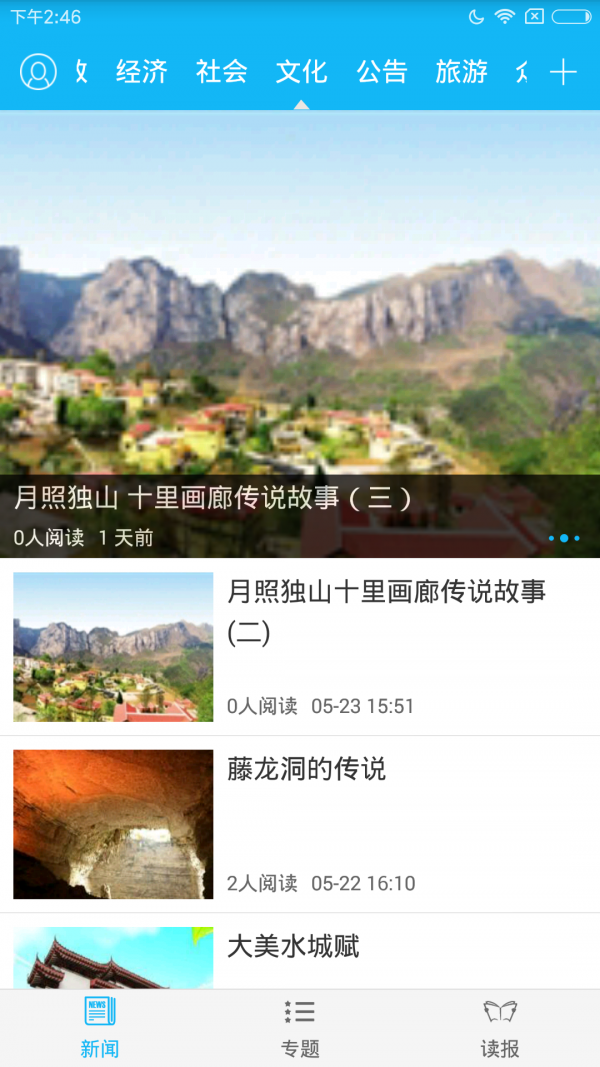Screen dimensions: 600x1067
Task: Go to the 新闻 bottom tab
Action: click(100, 1028)
